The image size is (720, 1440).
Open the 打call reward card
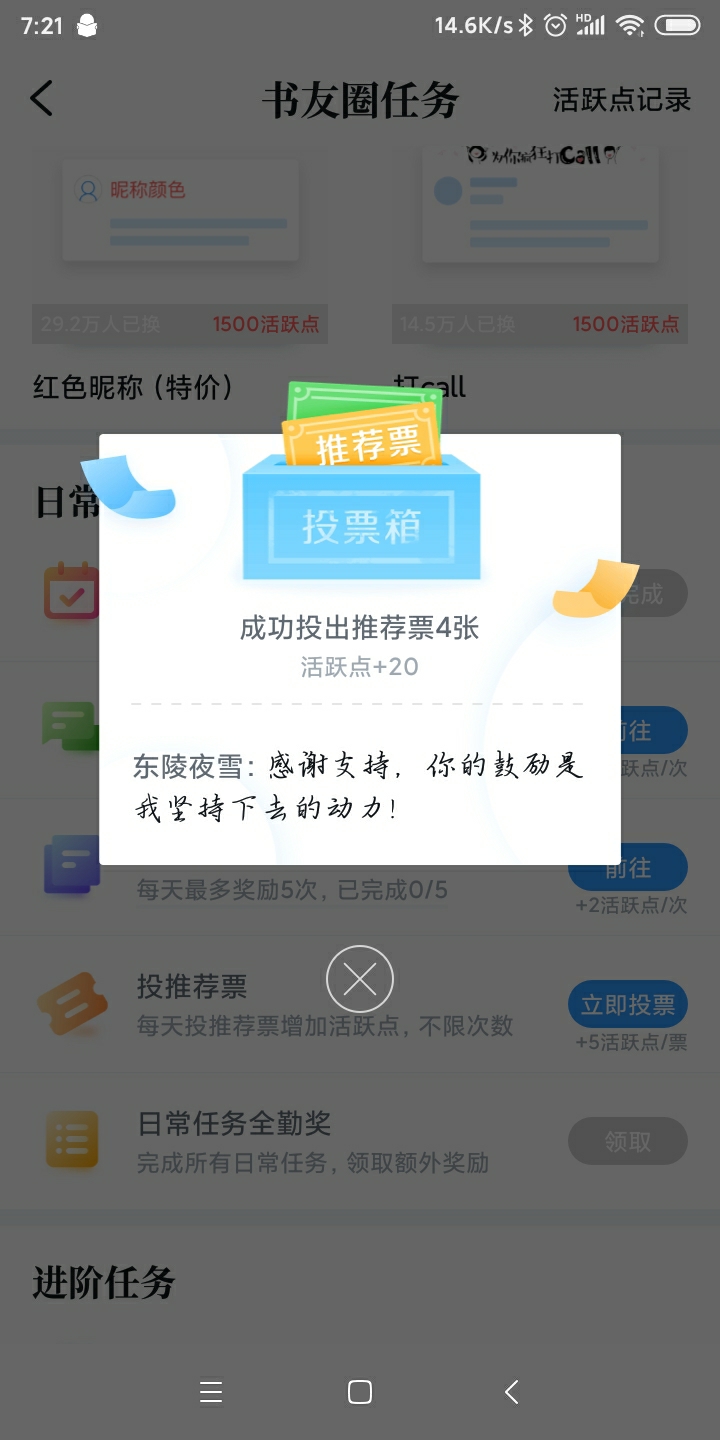[x=540, y=270]
